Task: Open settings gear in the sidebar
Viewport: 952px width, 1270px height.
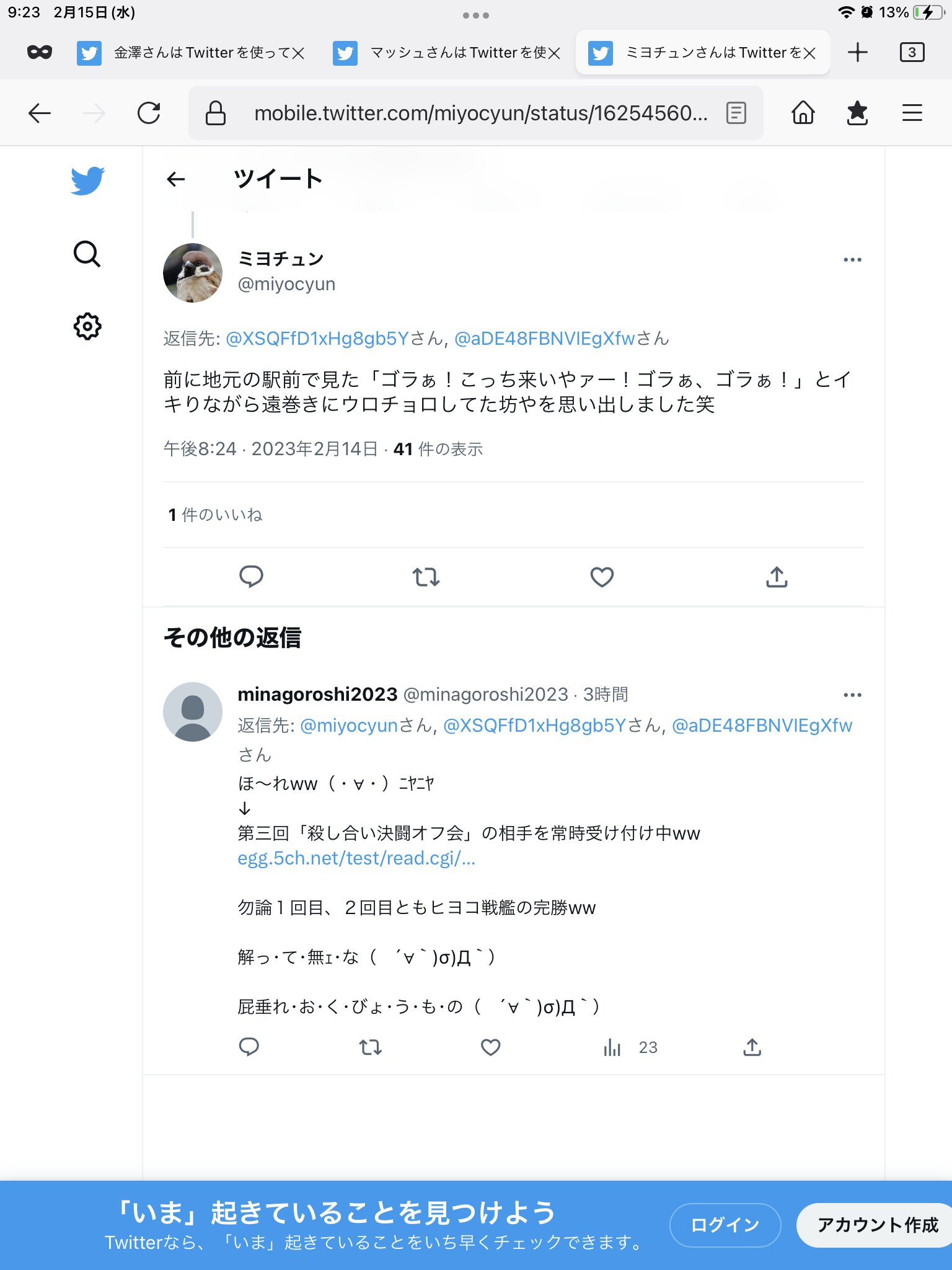Action: click(x=87, y=326)
